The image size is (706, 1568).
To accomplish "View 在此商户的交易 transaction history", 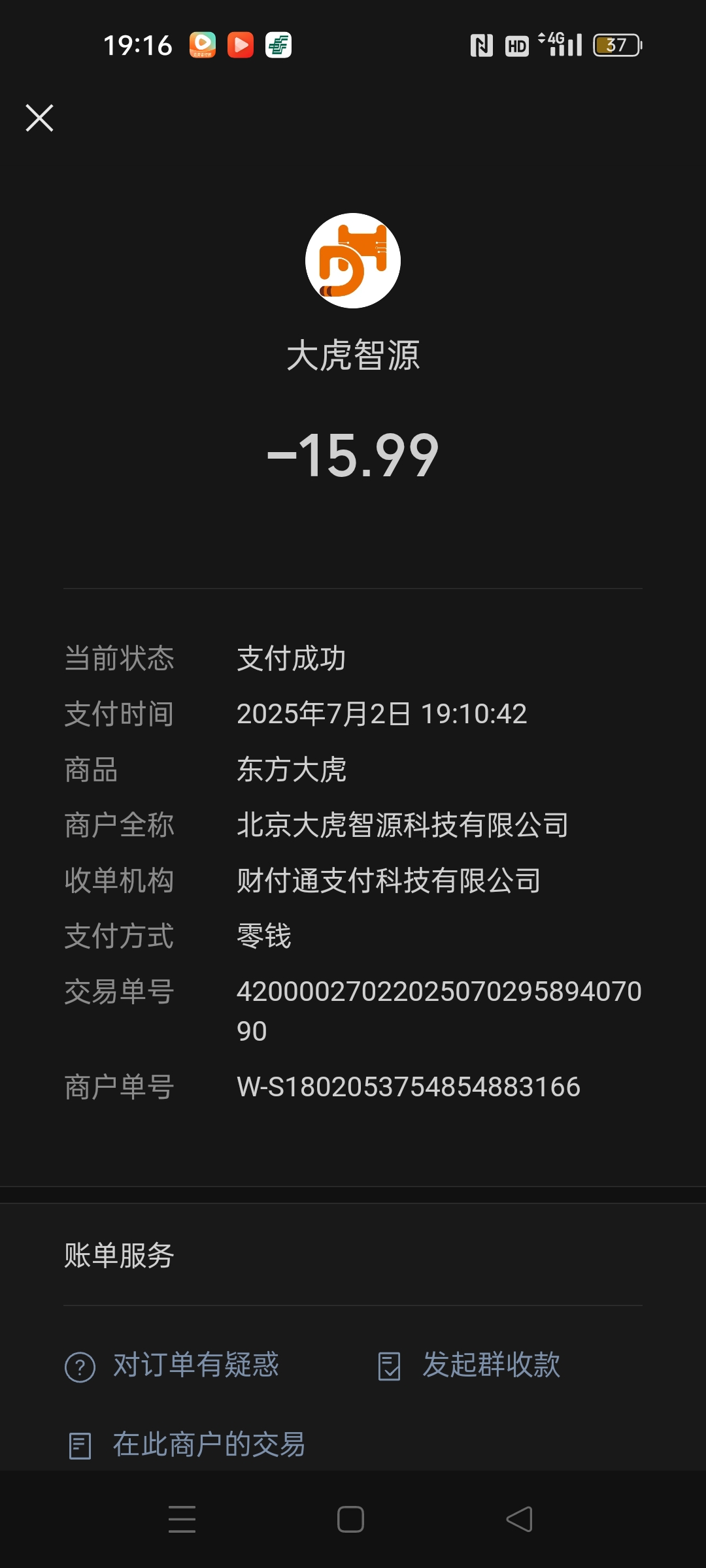I will click(x=186, y=1445).
